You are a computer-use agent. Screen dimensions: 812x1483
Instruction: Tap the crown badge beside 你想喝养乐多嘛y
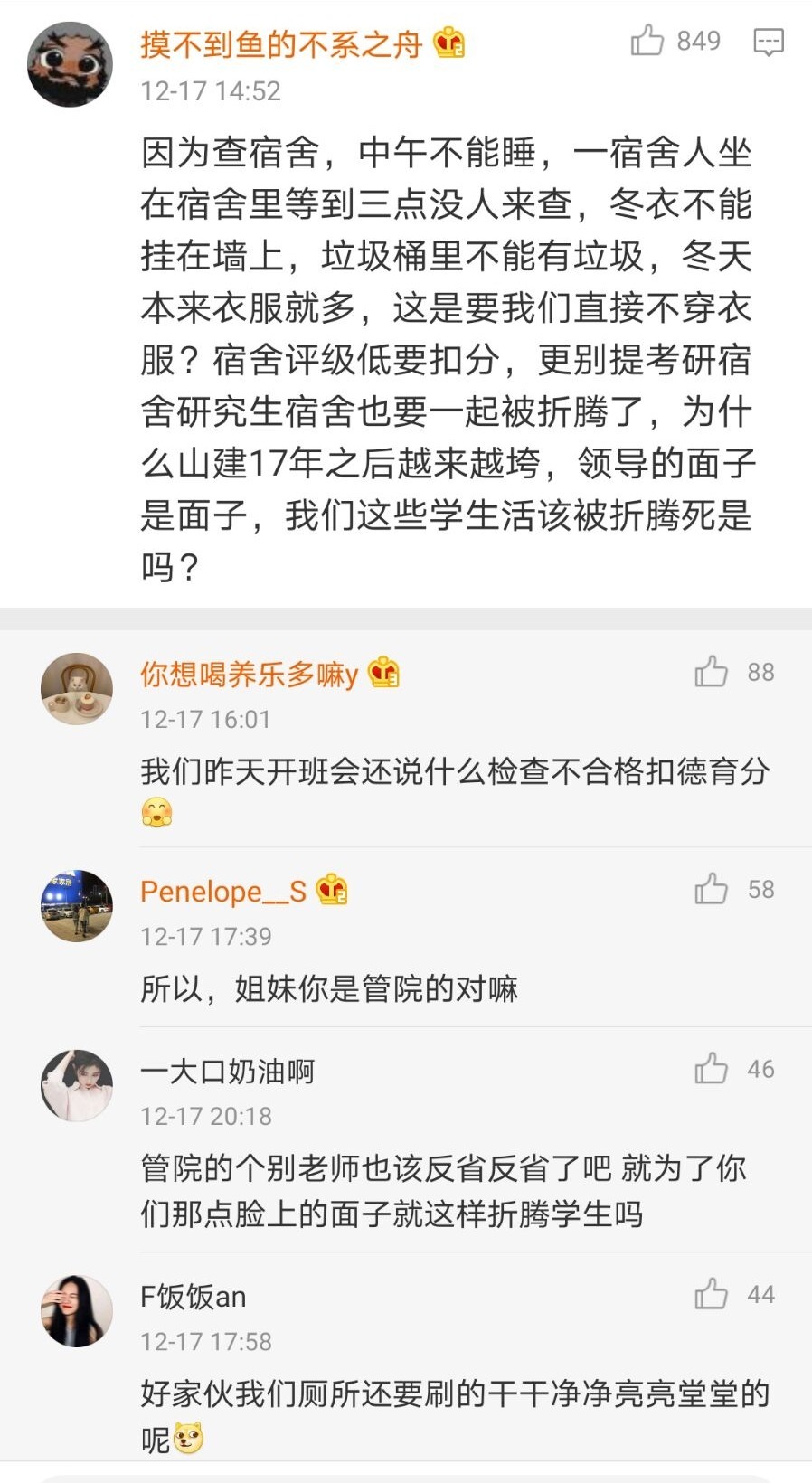pos(383,674)
